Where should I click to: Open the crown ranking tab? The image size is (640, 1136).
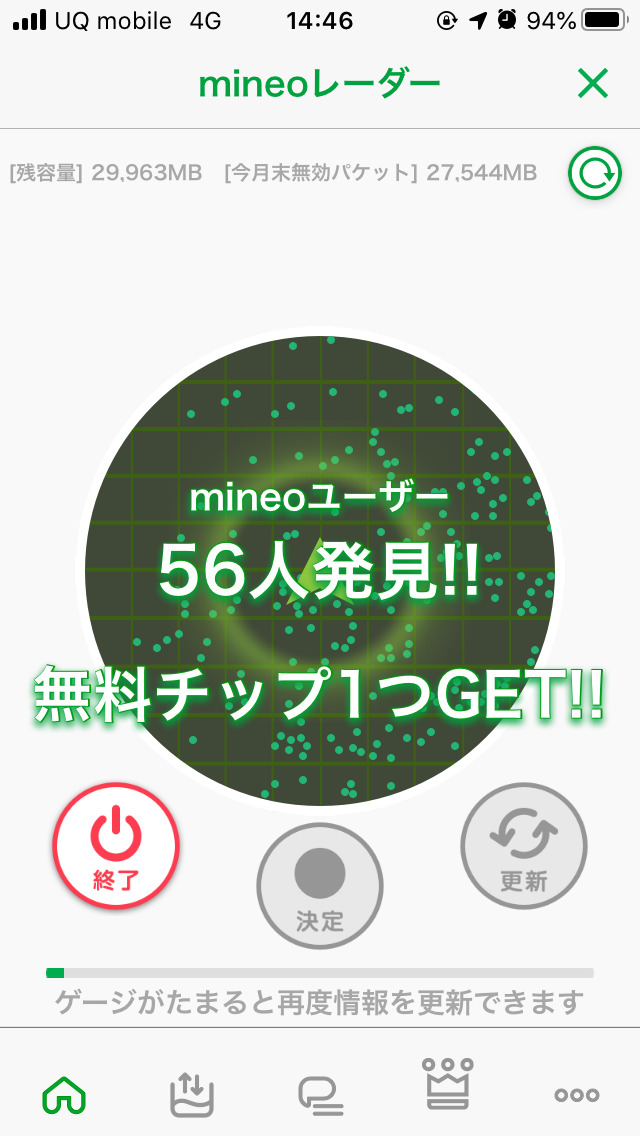[x=449, y=1084]
